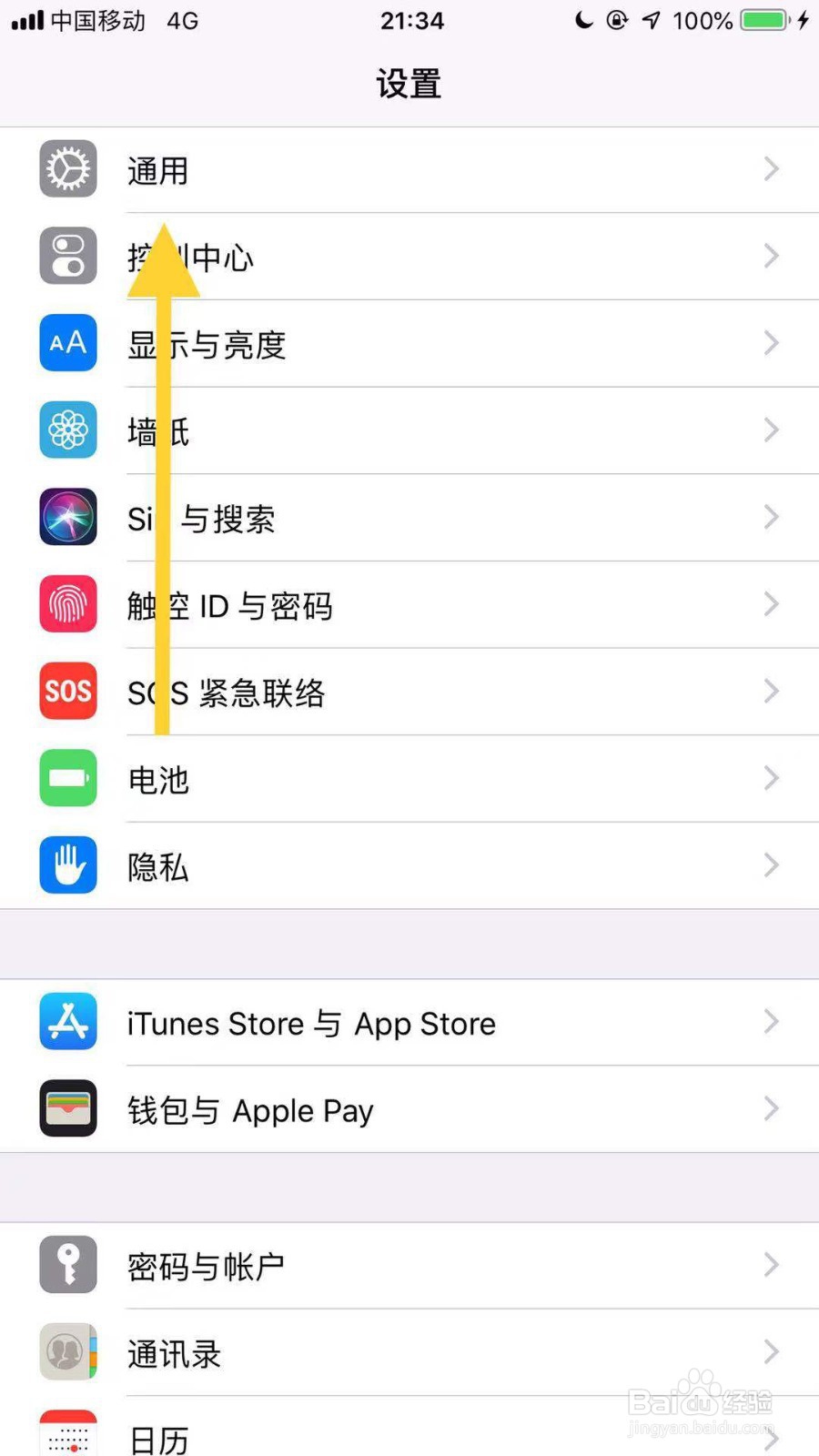Open the 钱包与 Apple Pay wallet icon
Screen dimensions: 819x1456
(x=67, y=1109)
